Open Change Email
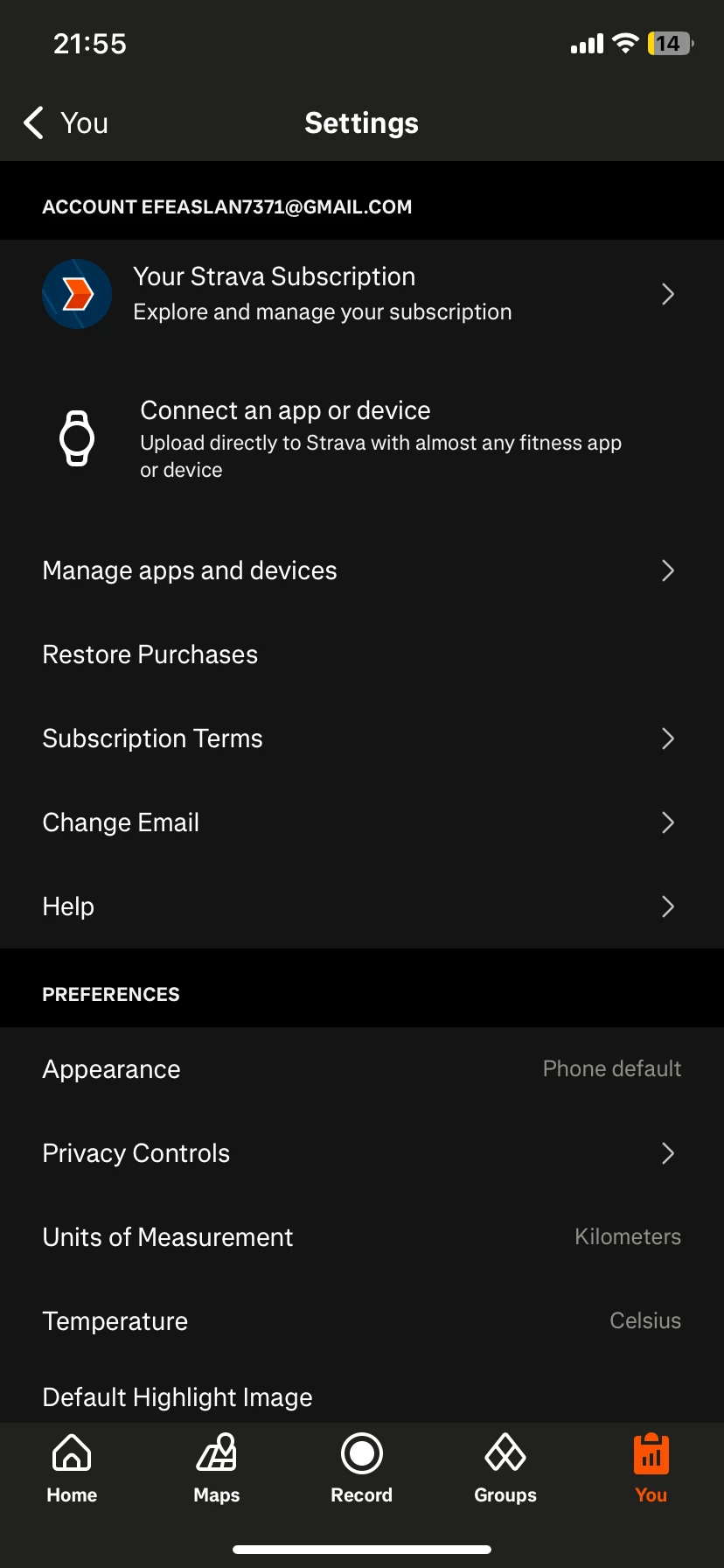Image resolution: width=724 pixels, height=1568 pixels. tap(362, 822)
